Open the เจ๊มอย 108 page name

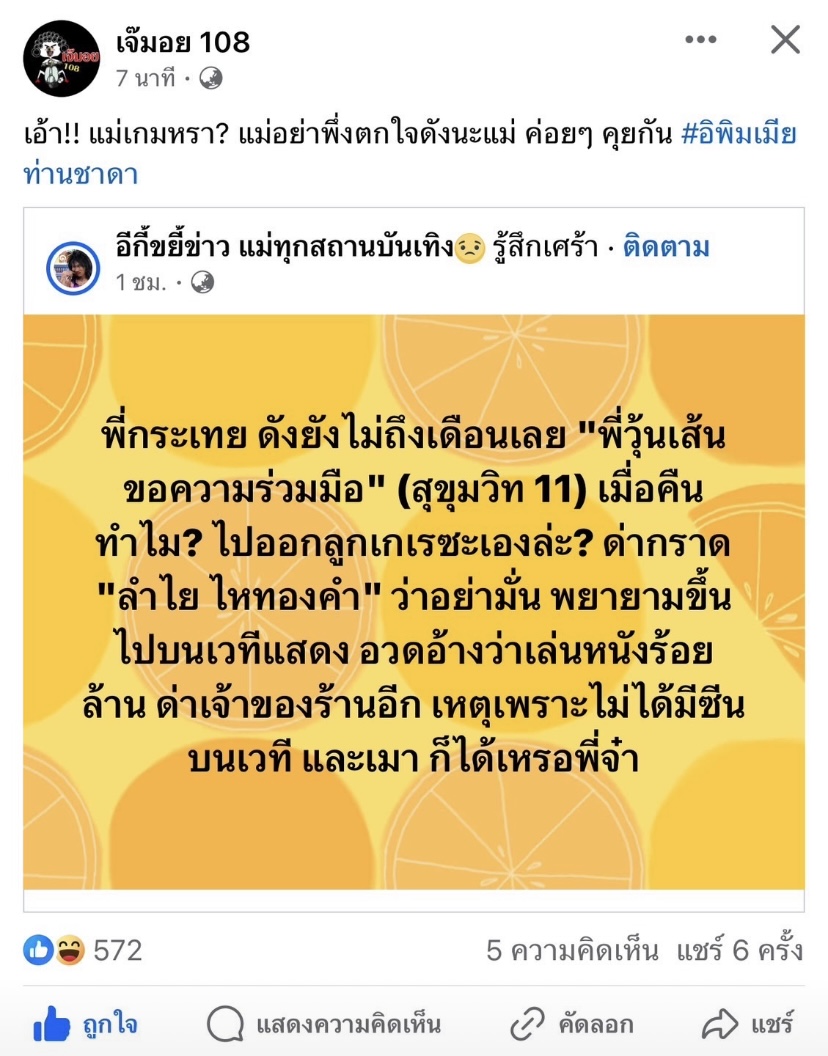[182, 42]
